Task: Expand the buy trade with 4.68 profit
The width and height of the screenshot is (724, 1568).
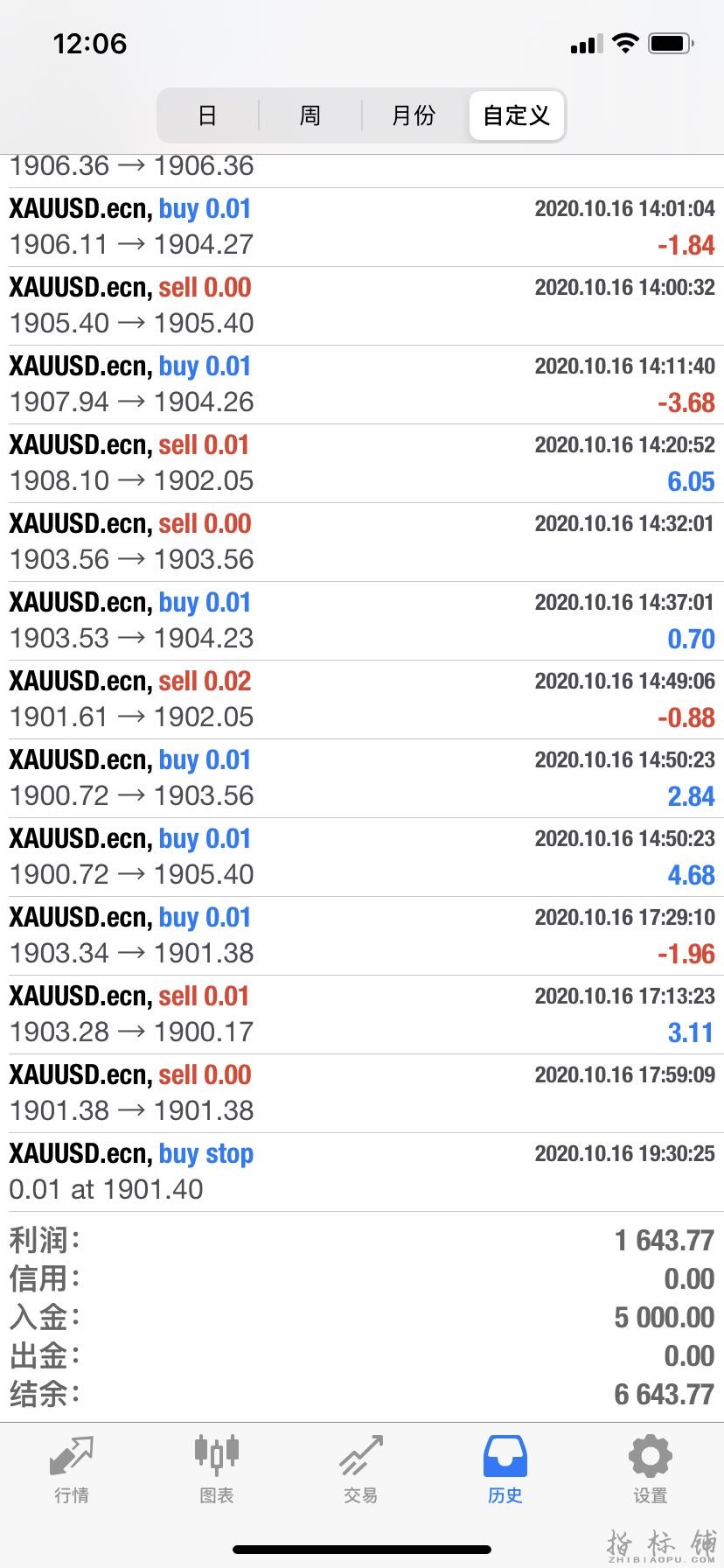Action: pos(362,857)
